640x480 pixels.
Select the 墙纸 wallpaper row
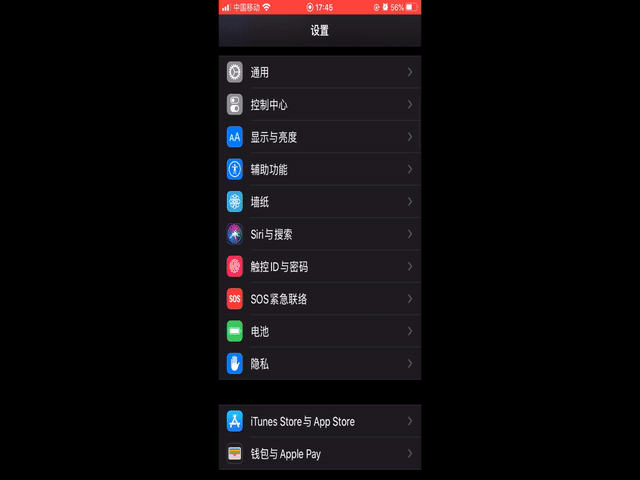319,202
